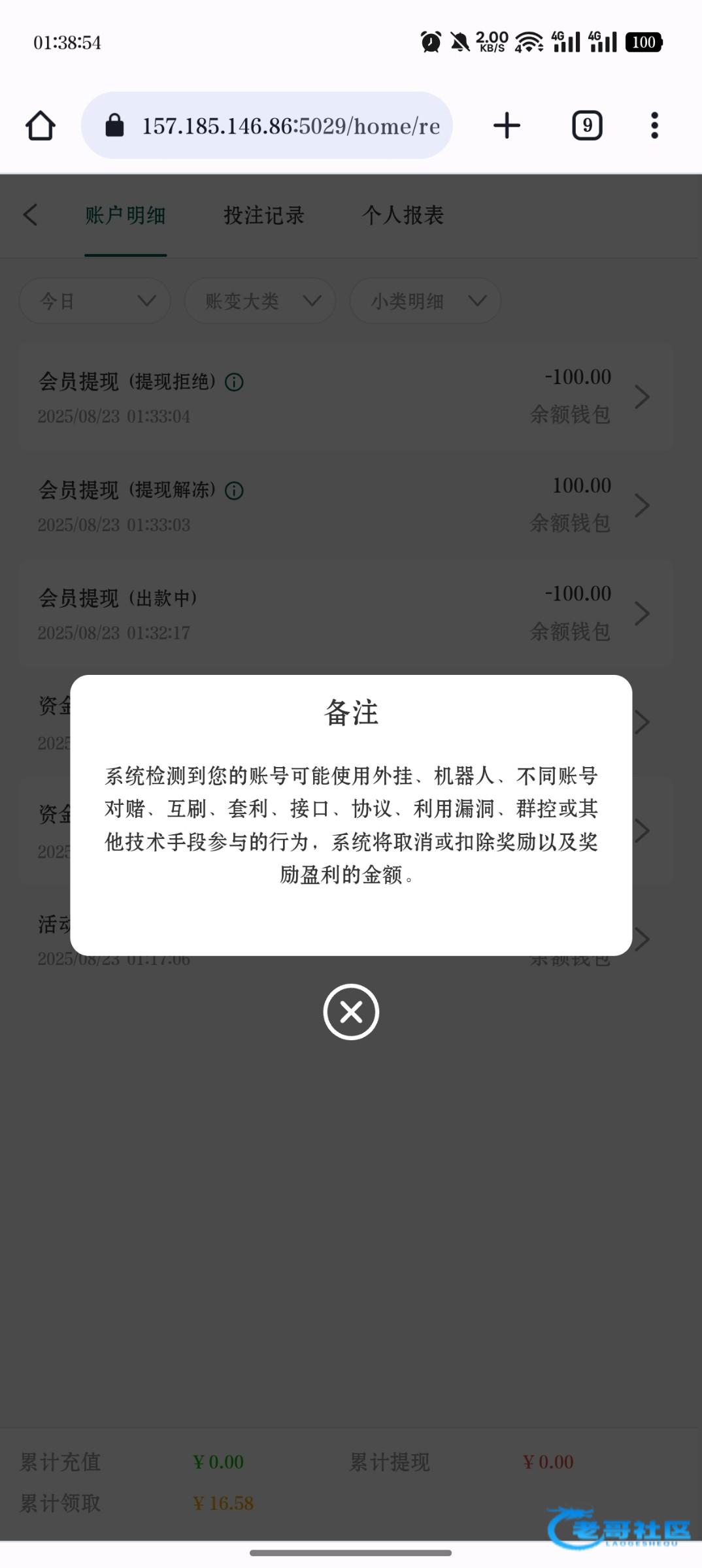Switch to 个人报表 tab

[403, 215]
